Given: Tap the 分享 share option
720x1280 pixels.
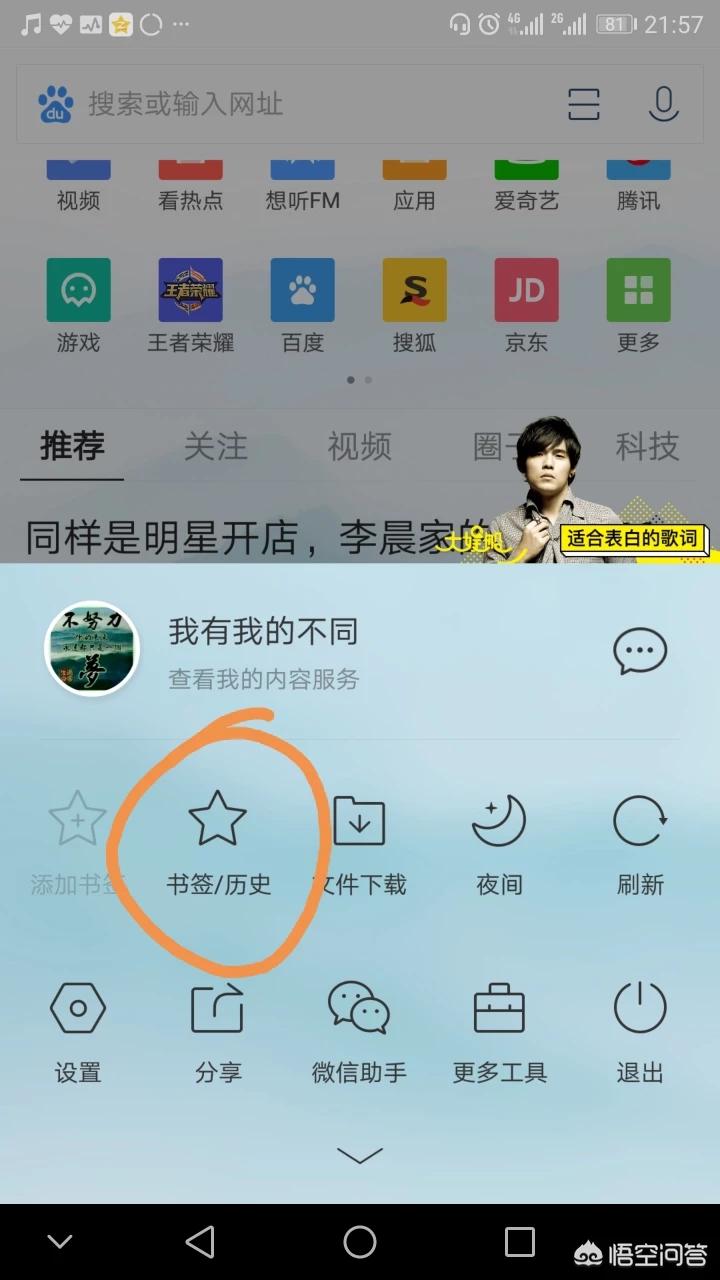Looking at the screenshot, I should 218,1034.
